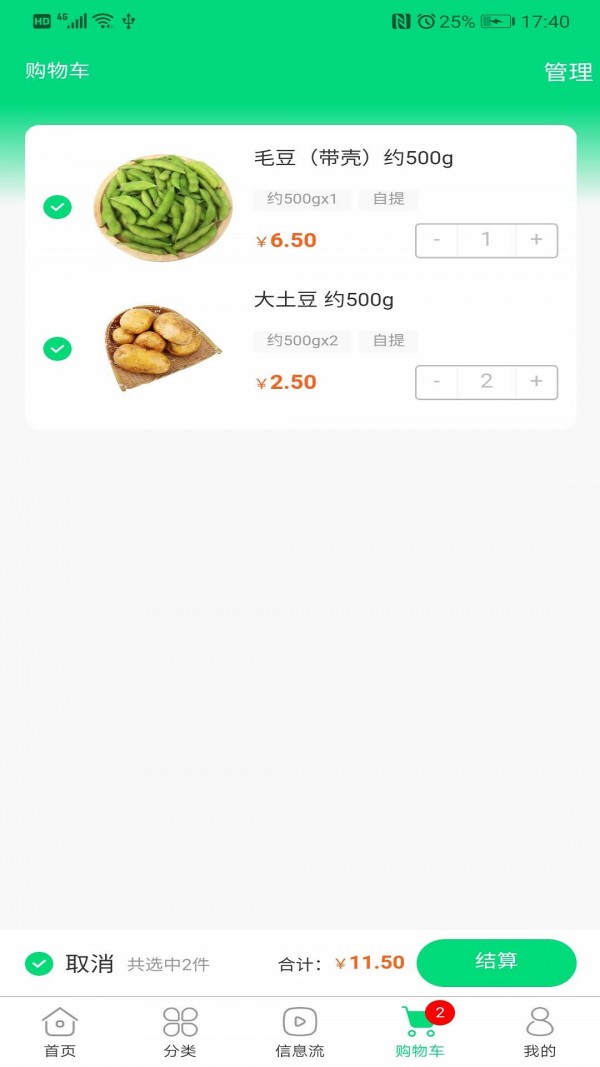Viewport: 600px width, 1067px height.
Task: Decrease 毛豆 quantity with minus
Action: (437, 240)
